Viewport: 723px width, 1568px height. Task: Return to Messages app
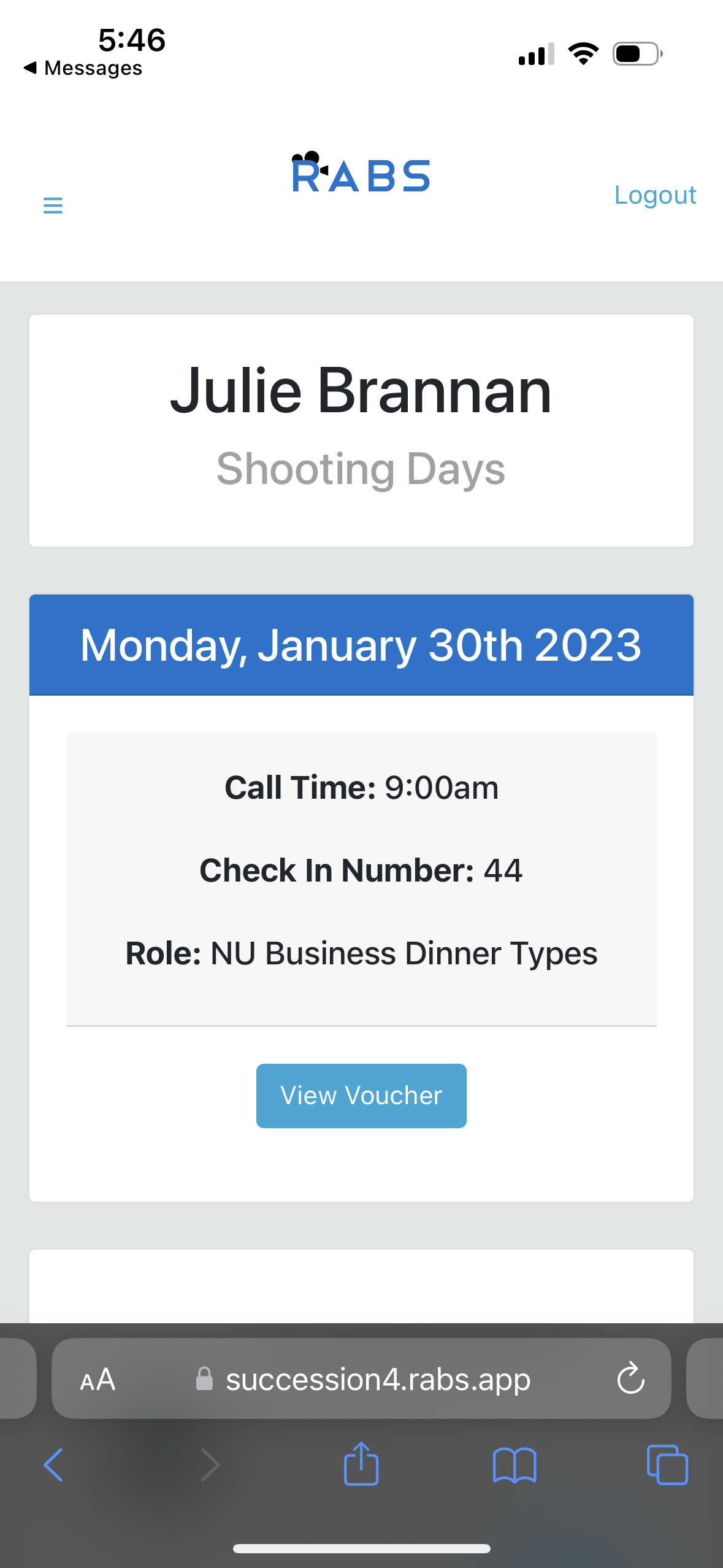coord(83,68)
